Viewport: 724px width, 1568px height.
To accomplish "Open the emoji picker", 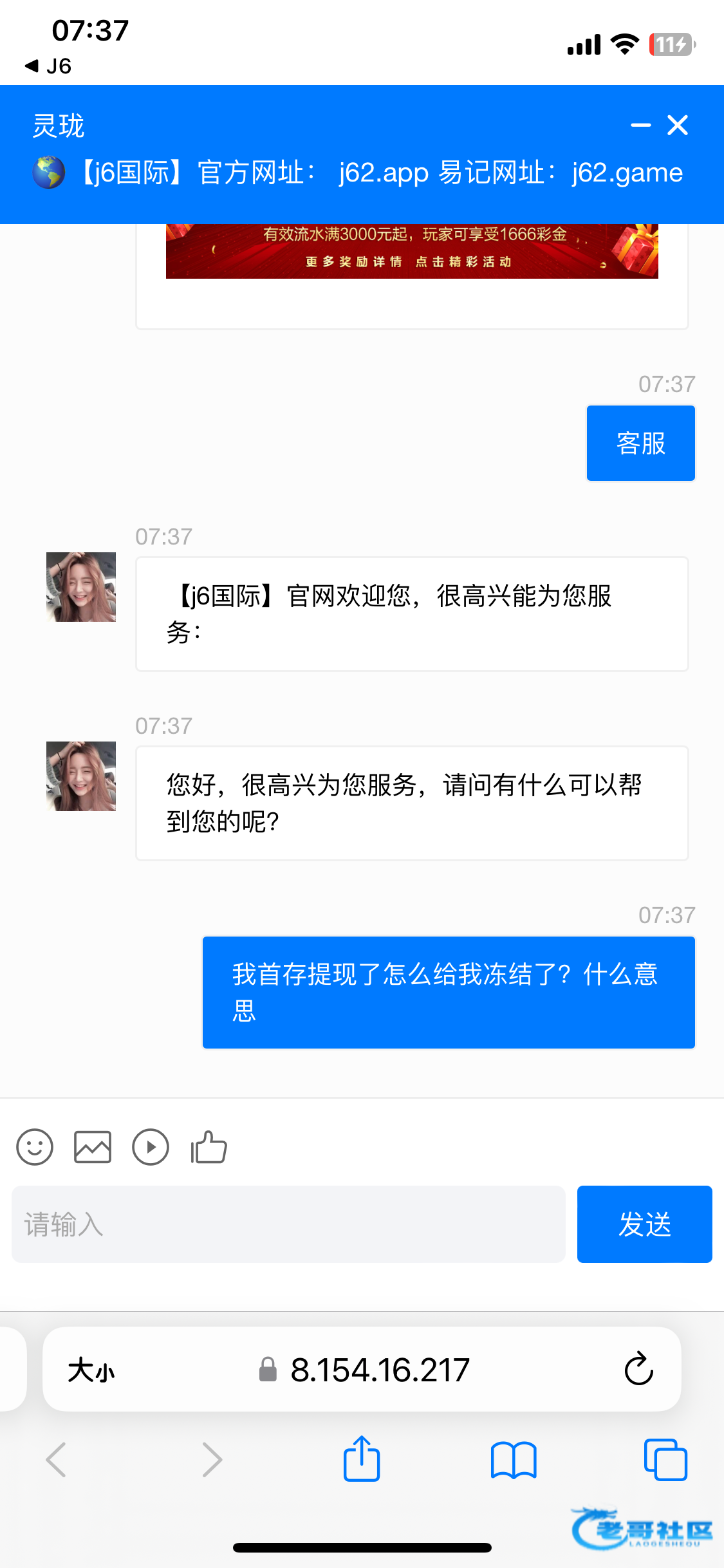I will click(x=35, y=1147).
